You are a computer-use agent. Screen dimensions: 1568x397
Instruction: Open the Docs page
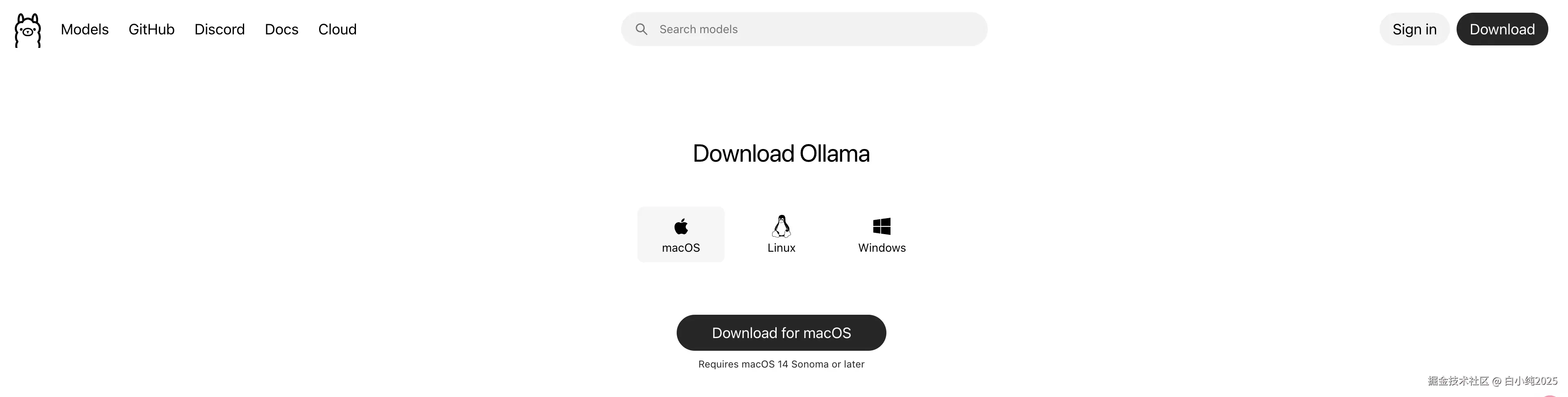coord(281,29)
